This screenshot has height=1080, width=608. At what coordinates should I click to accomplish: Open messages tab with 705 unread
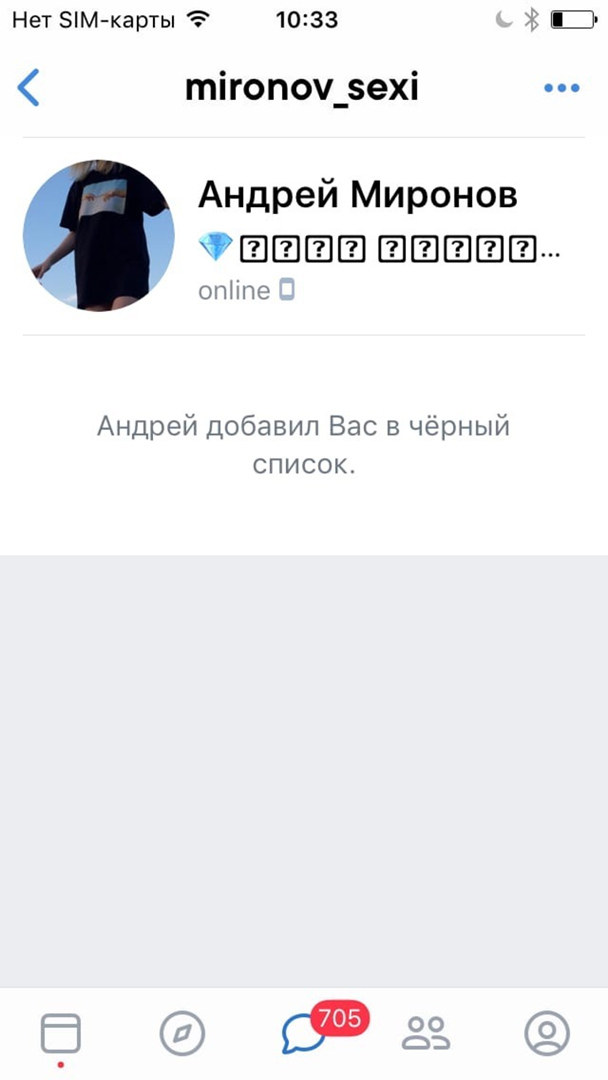(304, 1033)
